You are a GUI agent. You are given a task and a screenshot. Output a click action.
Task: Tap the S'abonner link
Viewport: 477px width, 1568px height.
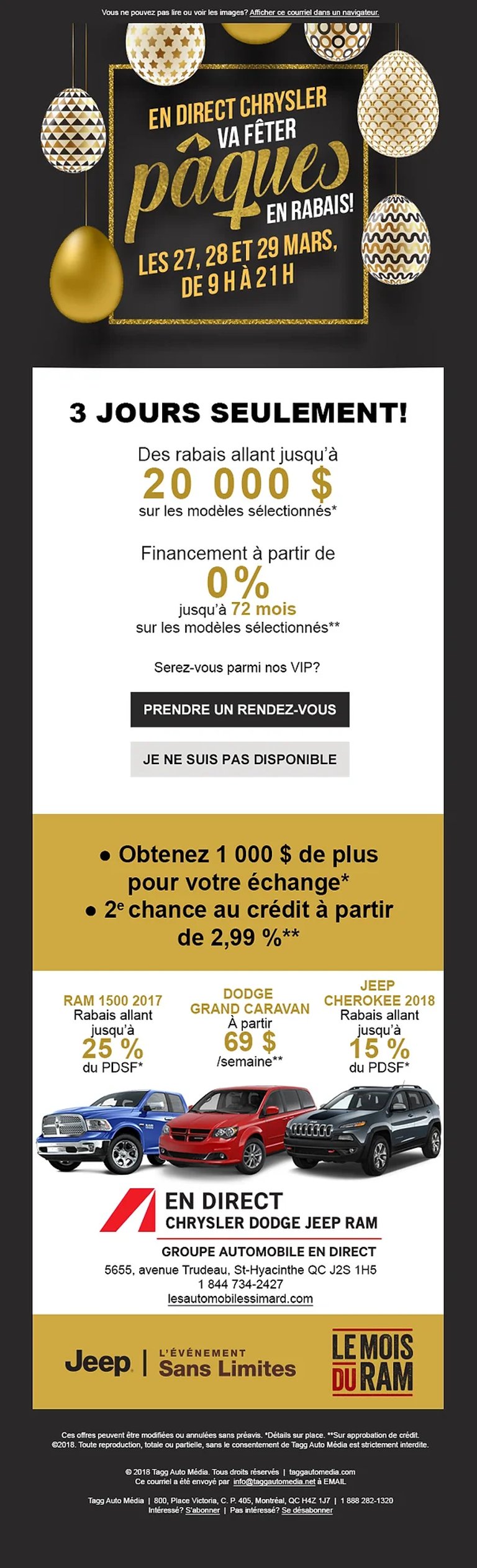pyautogui.click(x=202, y=1510)
